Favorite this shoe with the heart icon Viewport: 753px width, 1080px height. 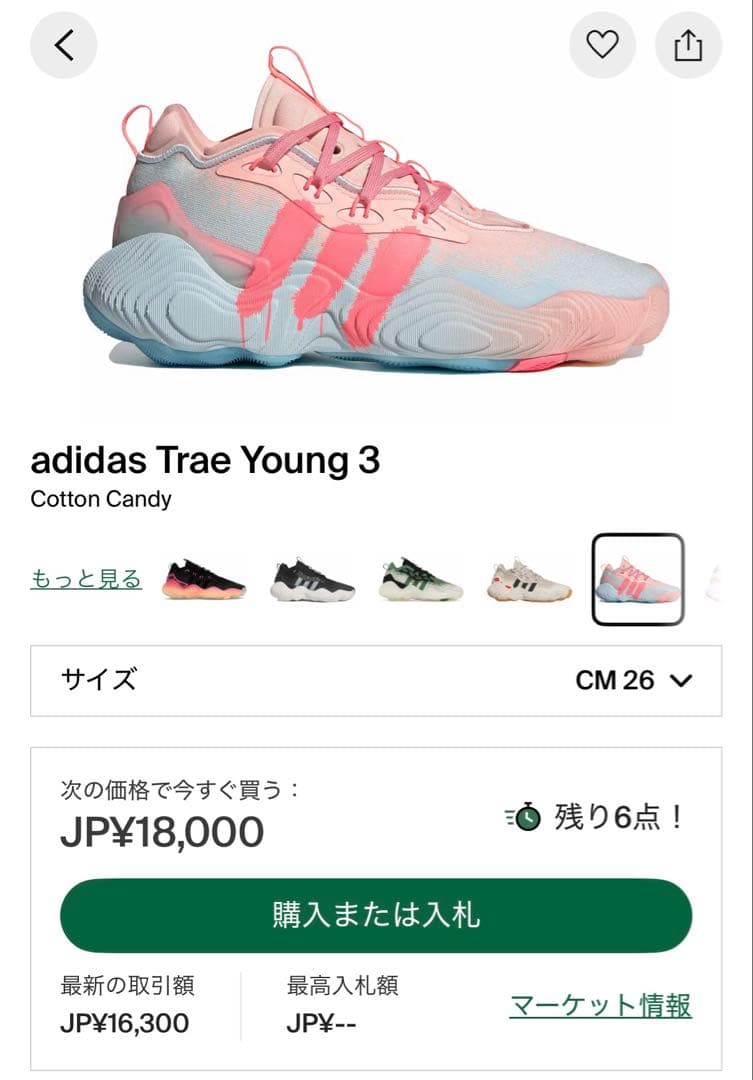coord(602,45)
